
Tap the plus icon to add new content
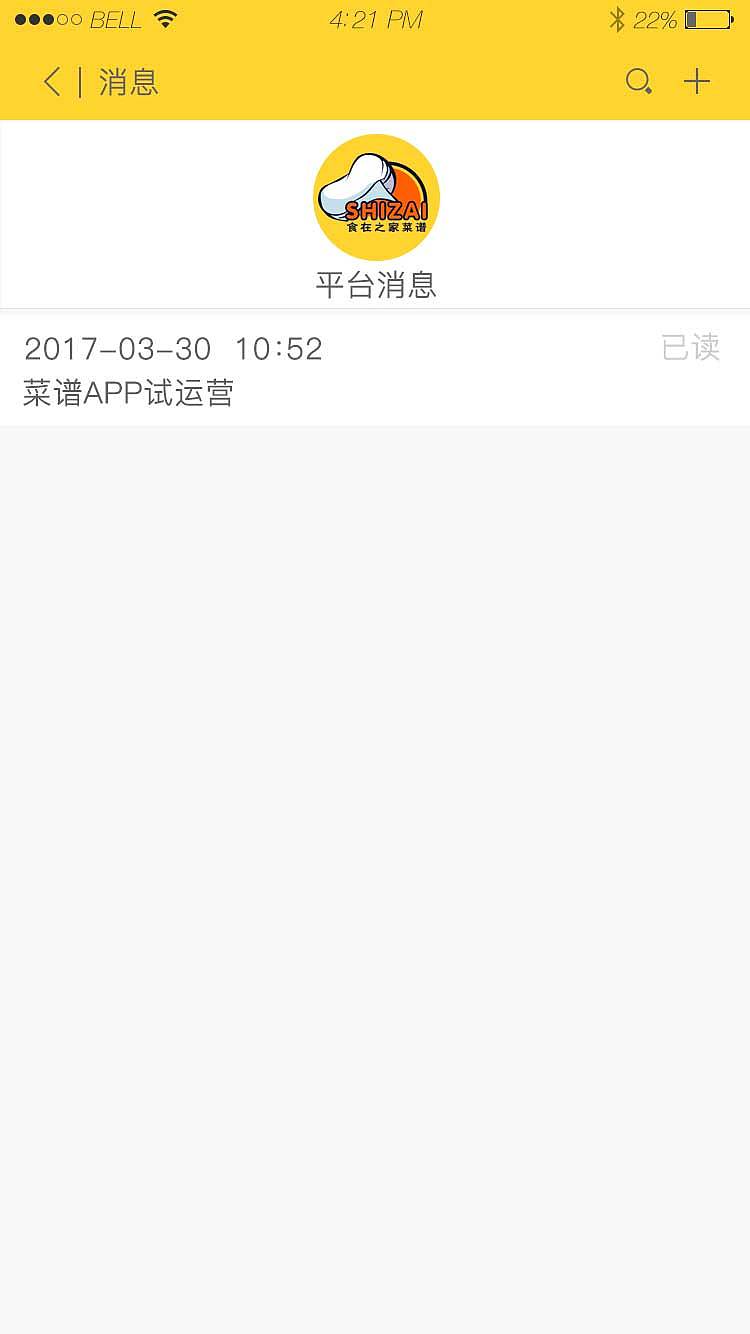coord(697,81)
